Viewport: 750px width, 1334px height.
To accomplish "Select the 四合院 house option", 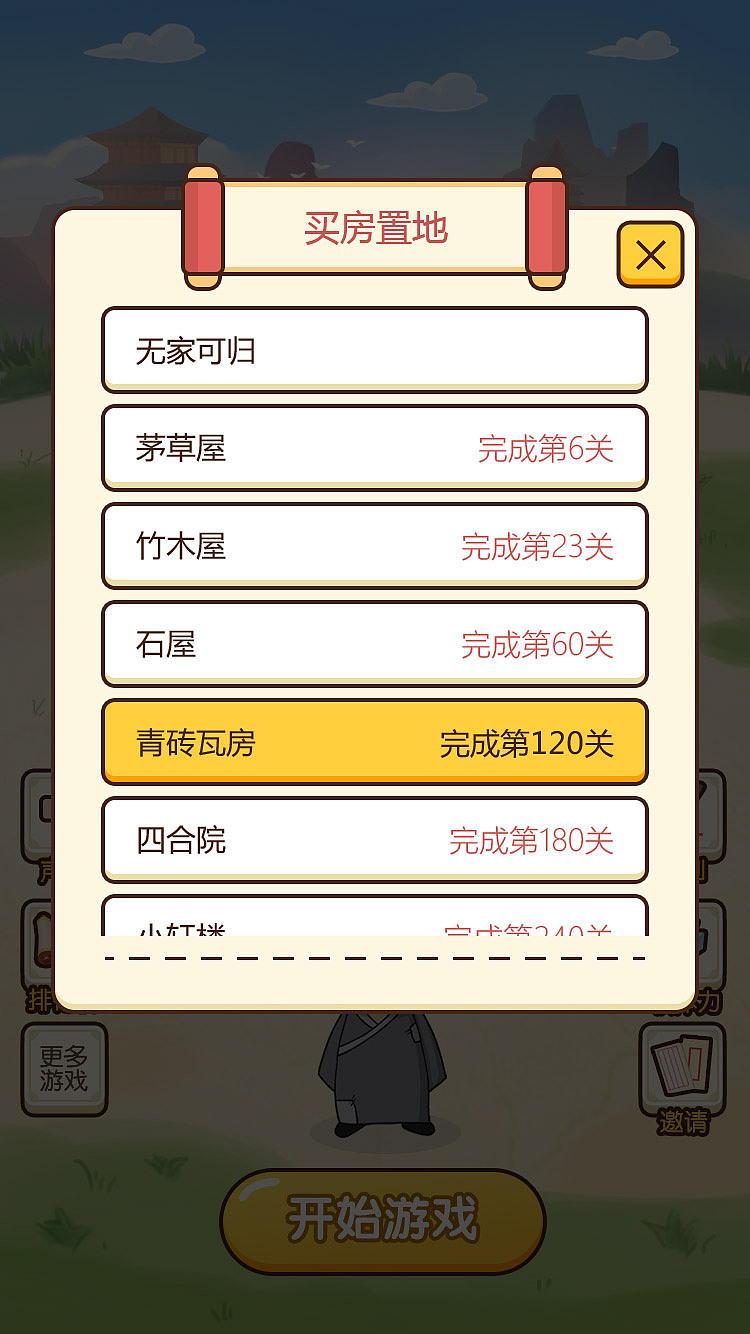I will pos(375,840).
